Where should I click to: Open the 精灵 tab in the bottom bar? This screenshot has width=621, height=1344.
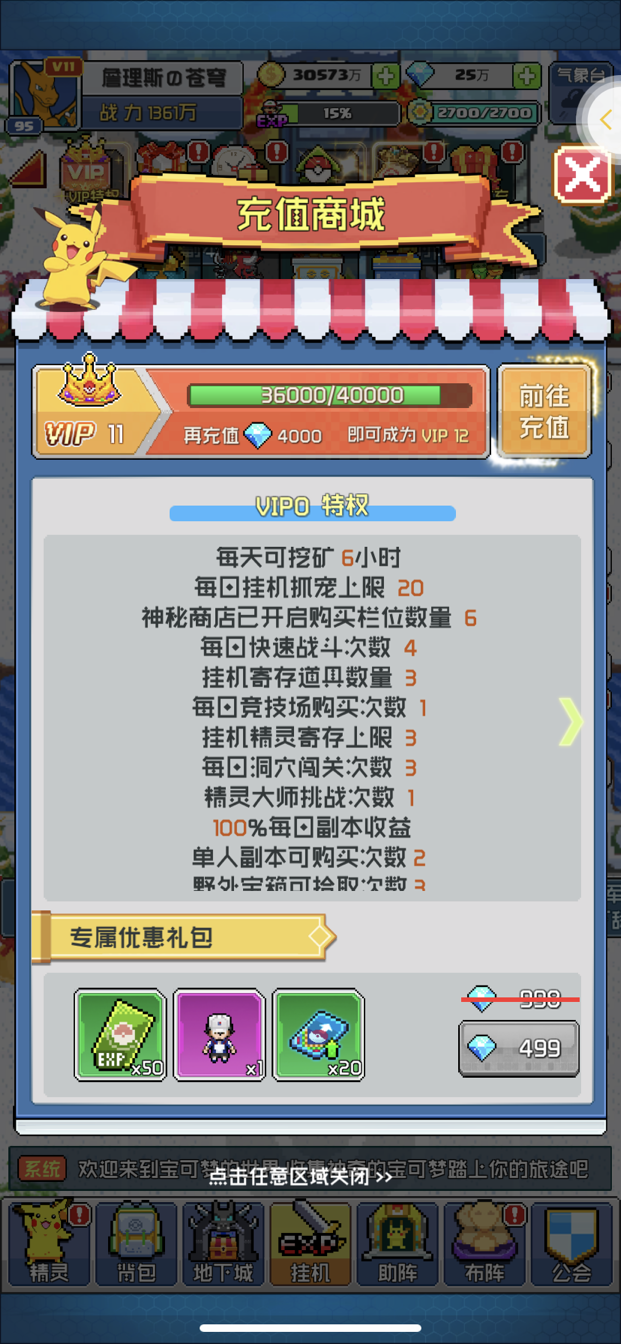[48, 1244]
